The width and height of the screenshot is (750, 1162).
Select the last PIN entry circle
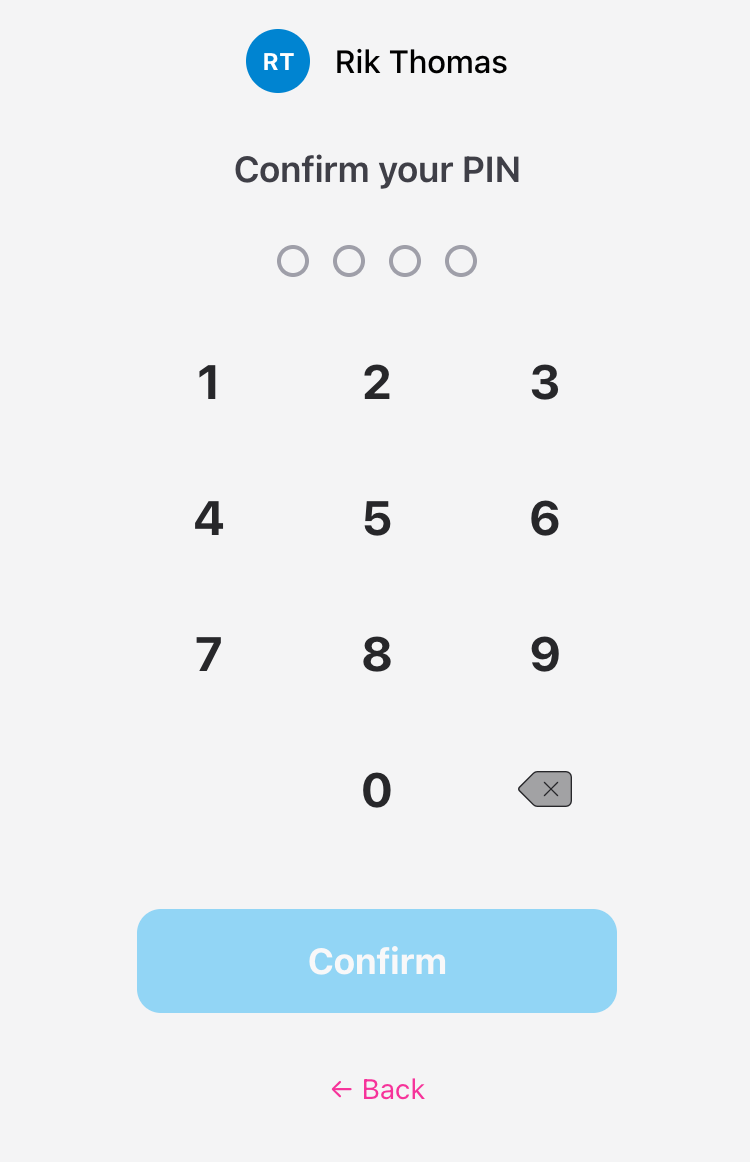point(461,260)
